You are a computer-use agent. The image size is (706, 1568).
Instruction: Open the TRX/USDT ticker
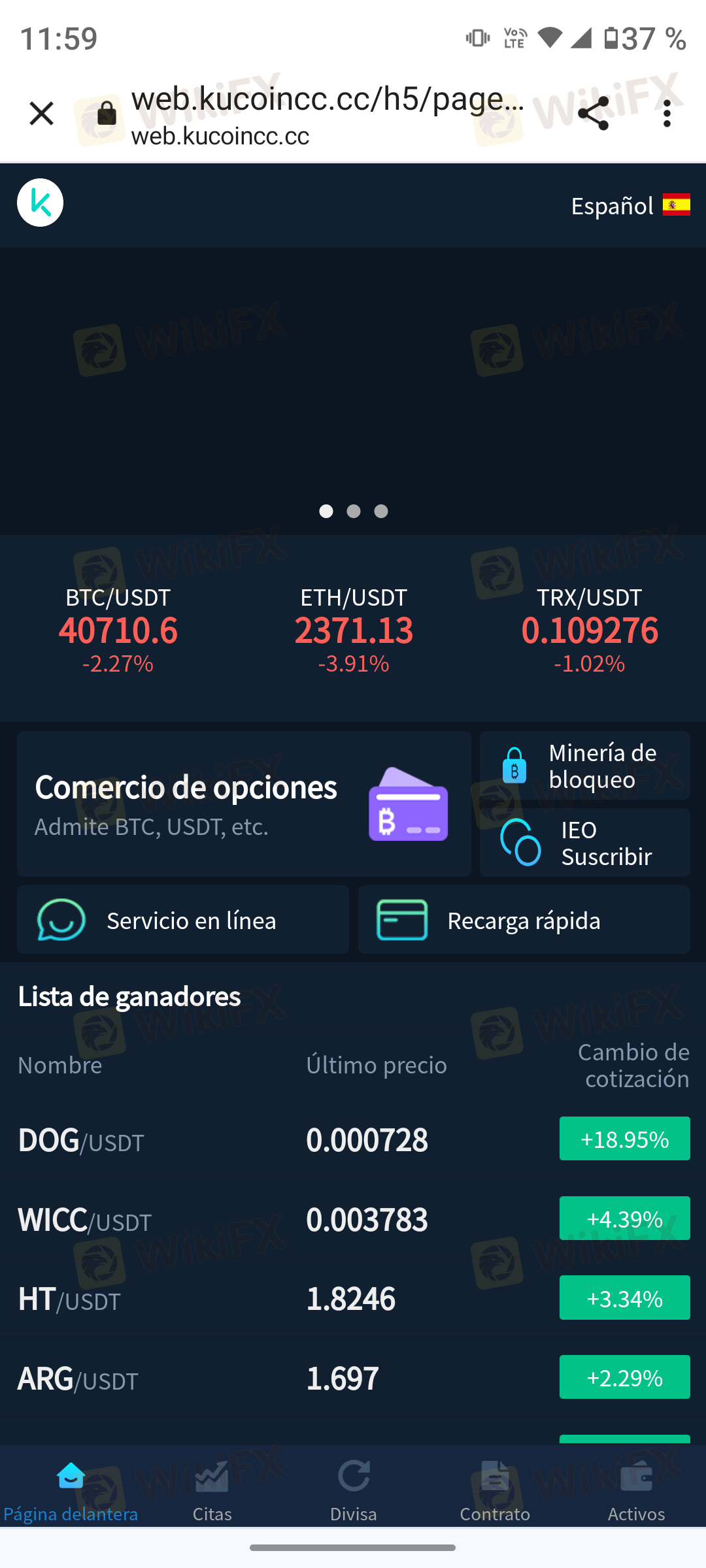coord(590,630)
